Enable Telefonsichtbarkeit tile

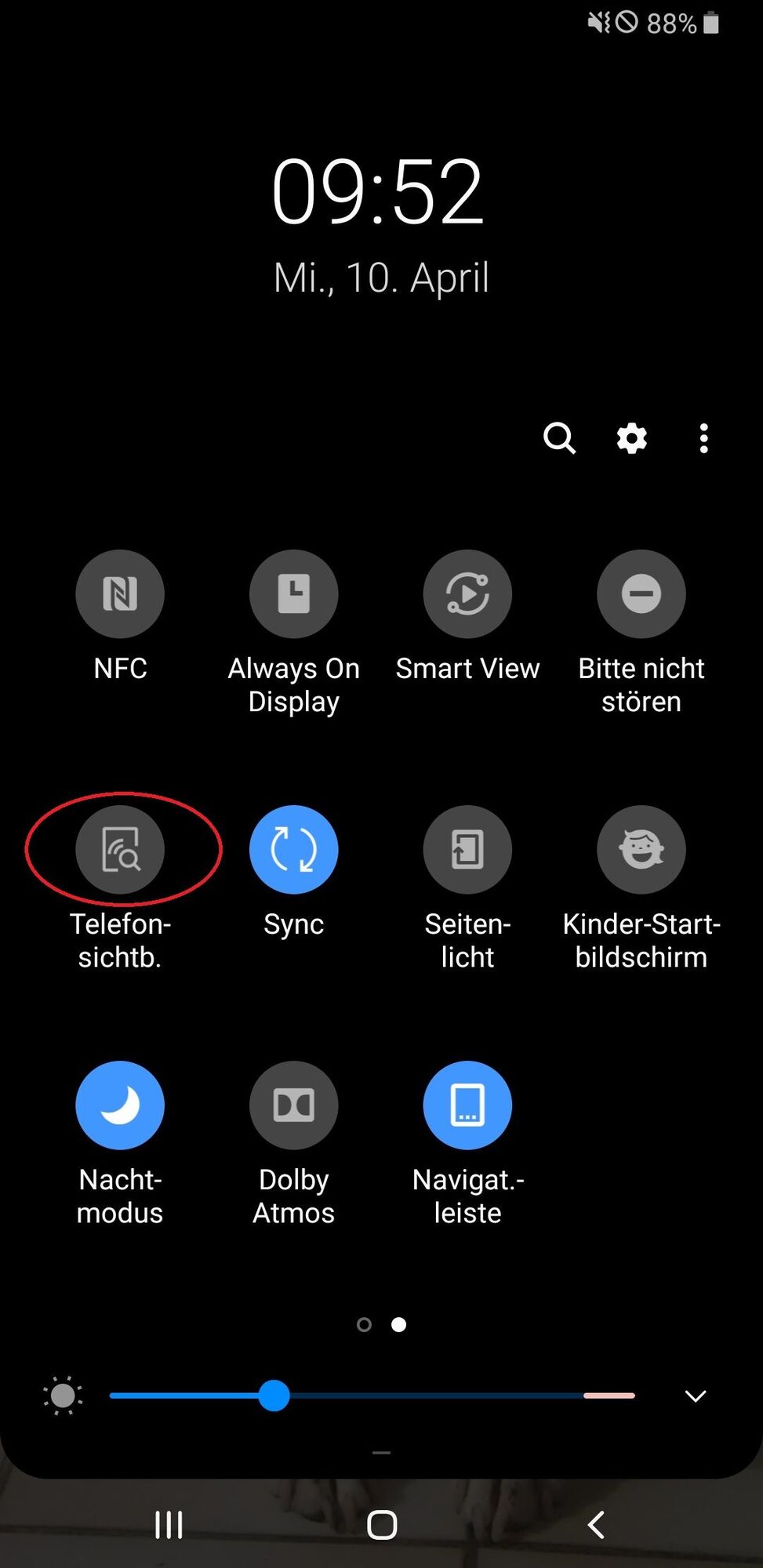click(x=120, y=849)
